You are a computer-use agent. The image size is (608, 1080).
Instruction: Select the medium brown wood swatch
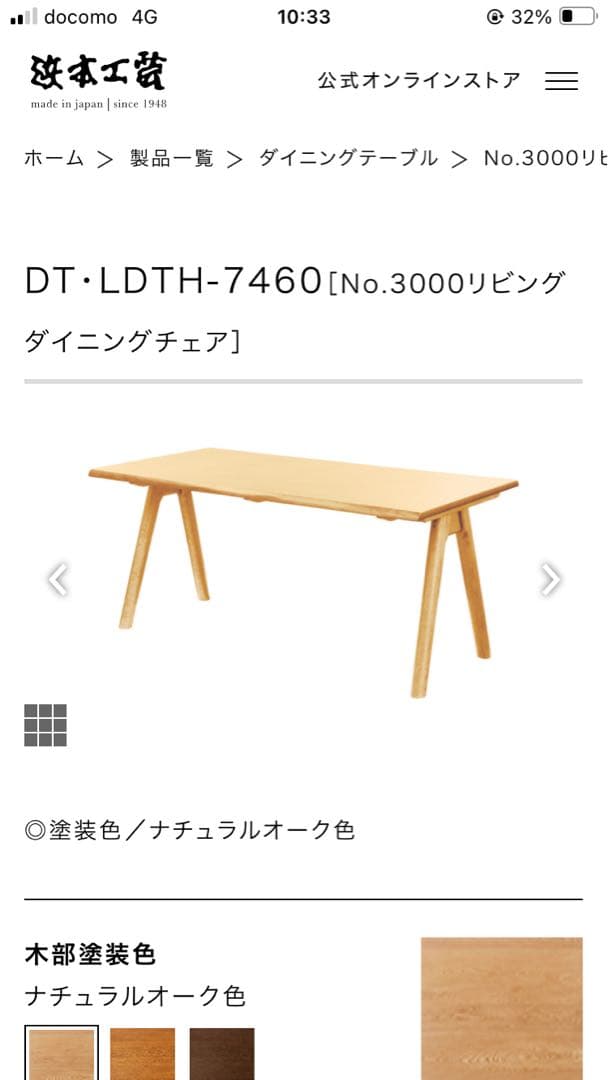(x=142, y=1054)
